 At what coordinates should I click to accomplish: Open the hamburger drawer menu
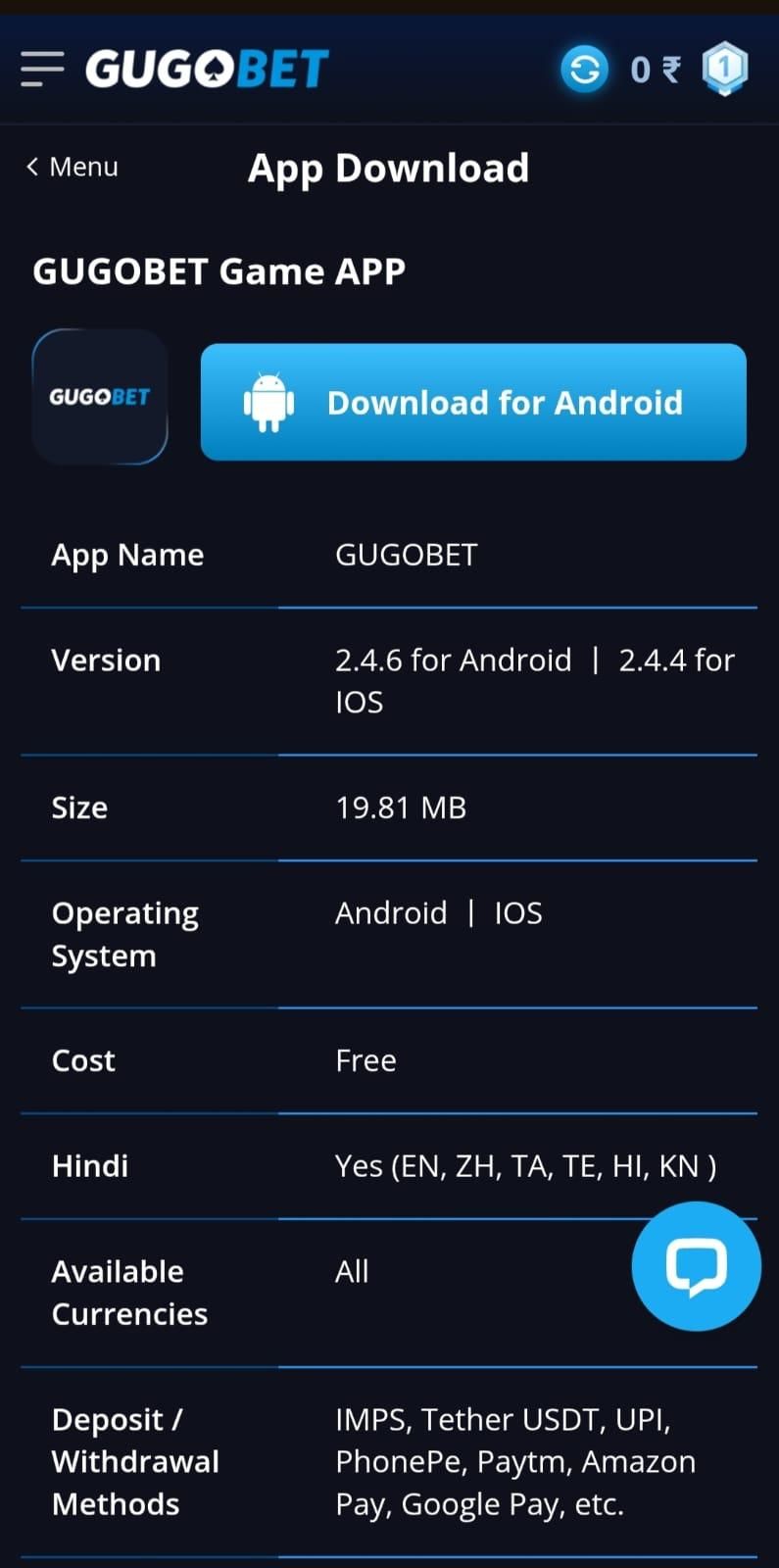pyautogui.click(x=42, y=69)
